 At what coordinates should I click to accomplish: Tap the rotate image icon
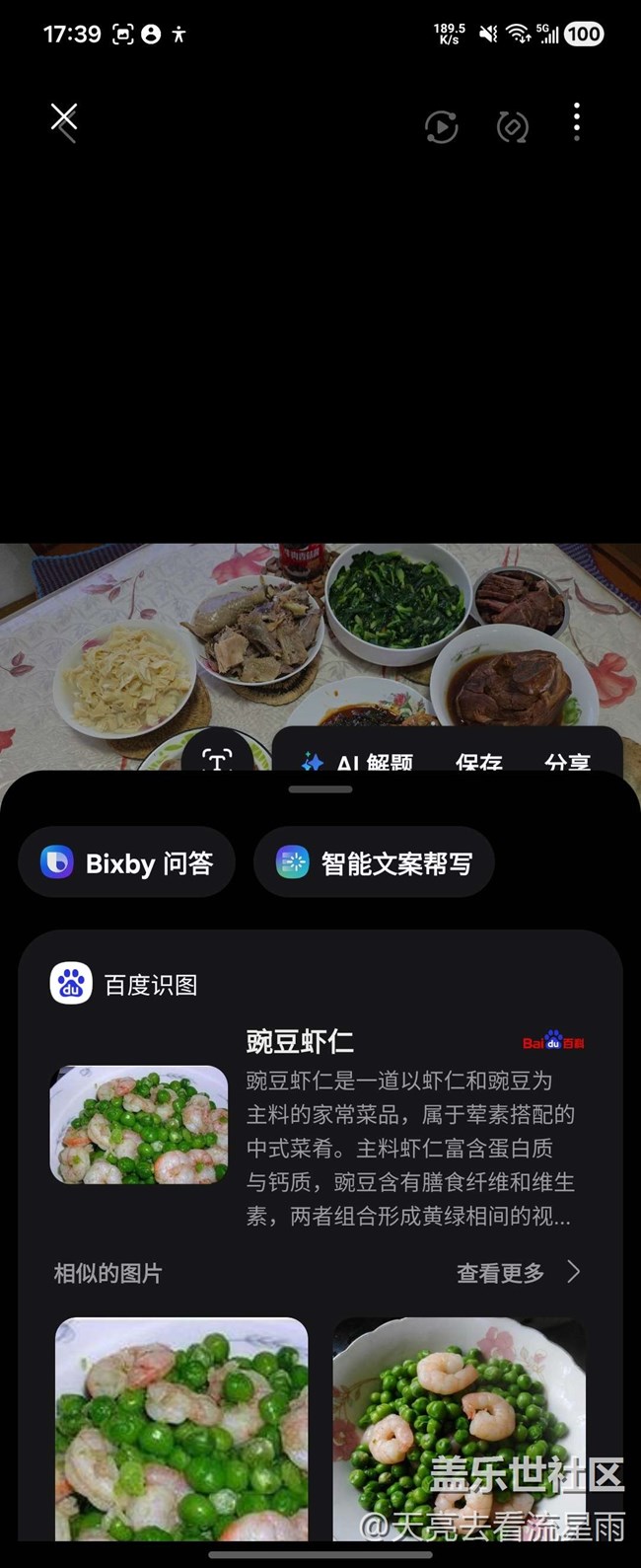click(x=512, y=126)
